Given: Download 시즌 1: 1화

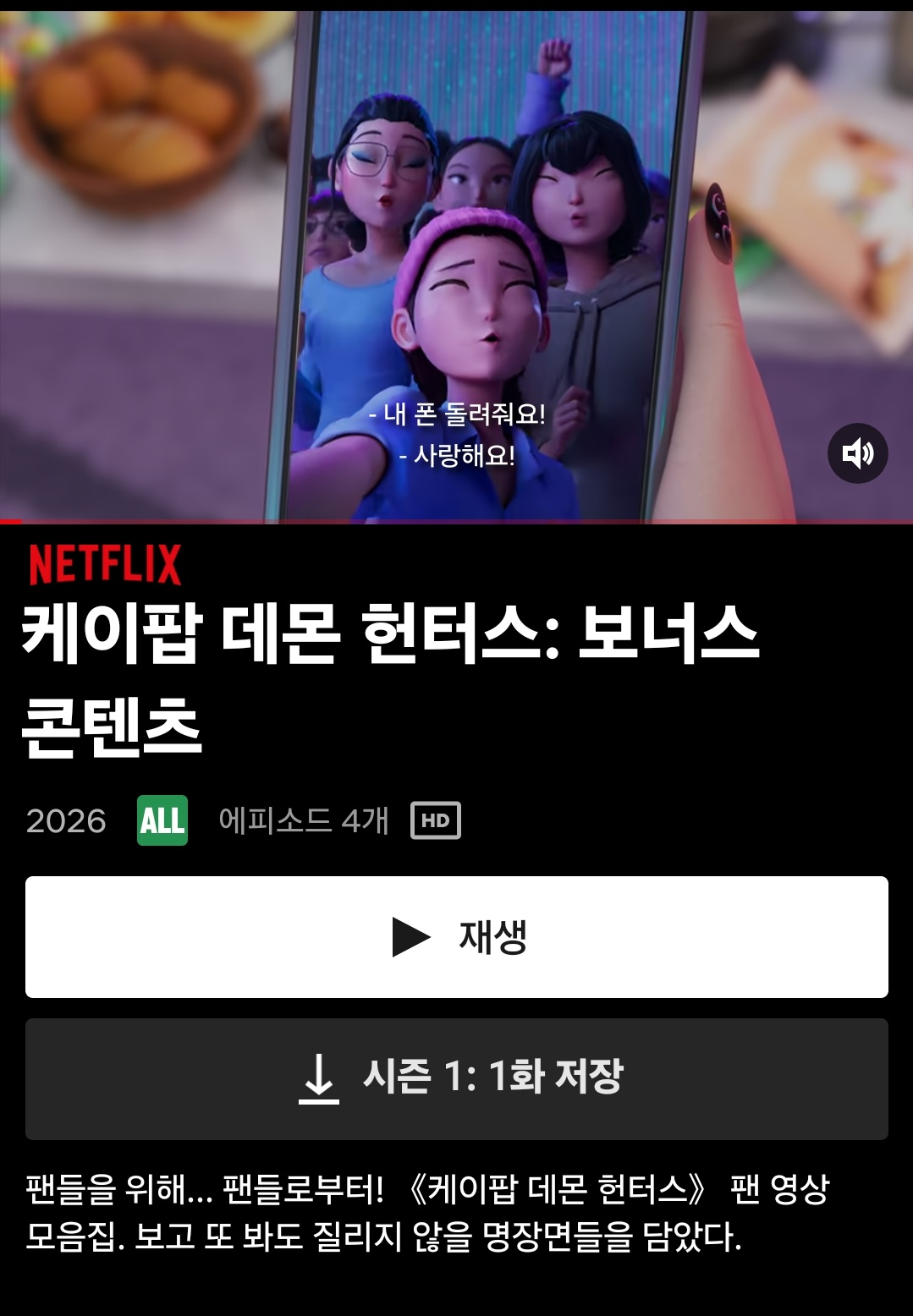Looking at the screenshot, I should point(457,1079).
